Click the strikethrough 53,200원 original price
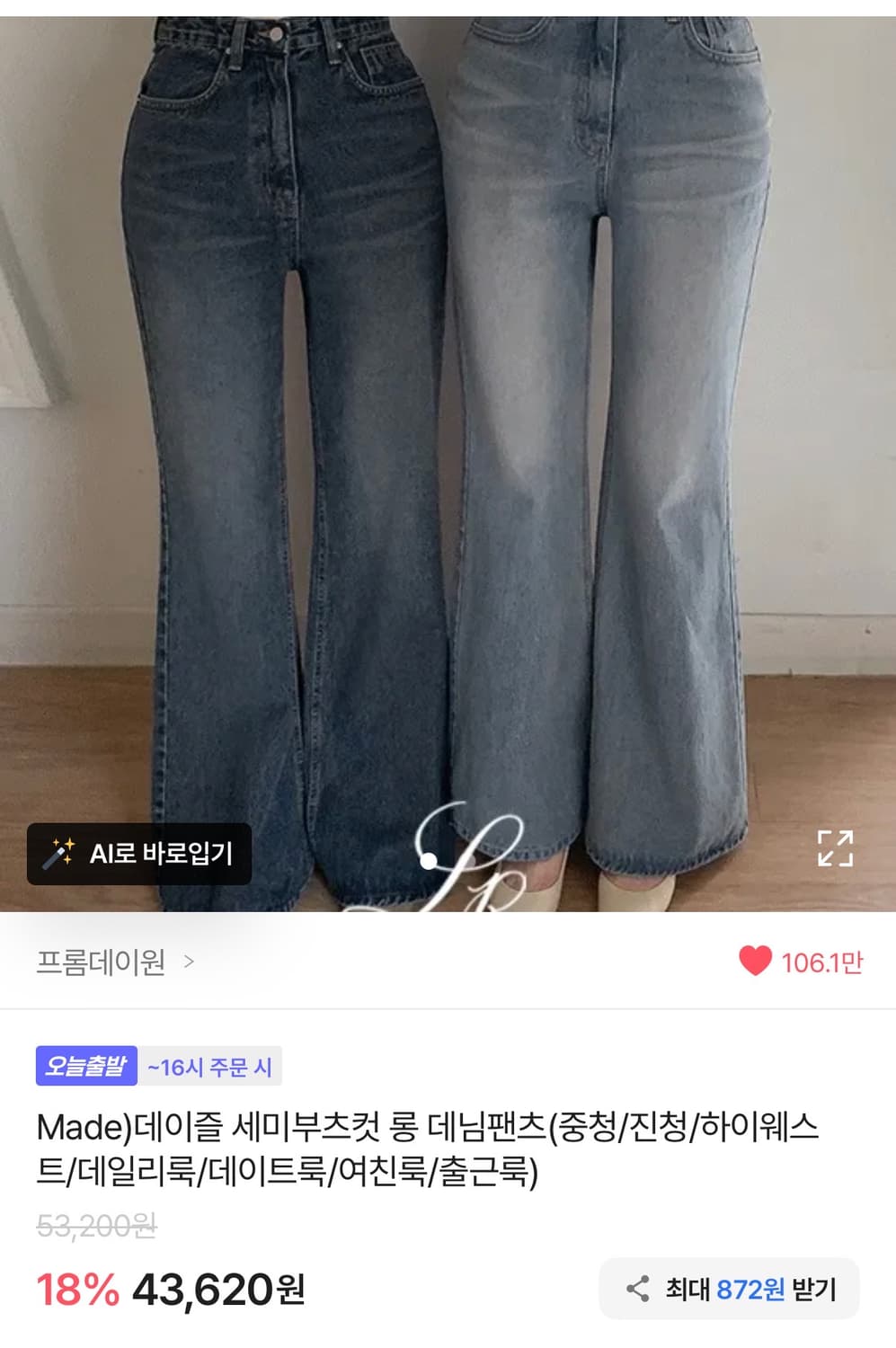Image resolution: width=896 pixels, height=1348 pixels. point(96,1225)
